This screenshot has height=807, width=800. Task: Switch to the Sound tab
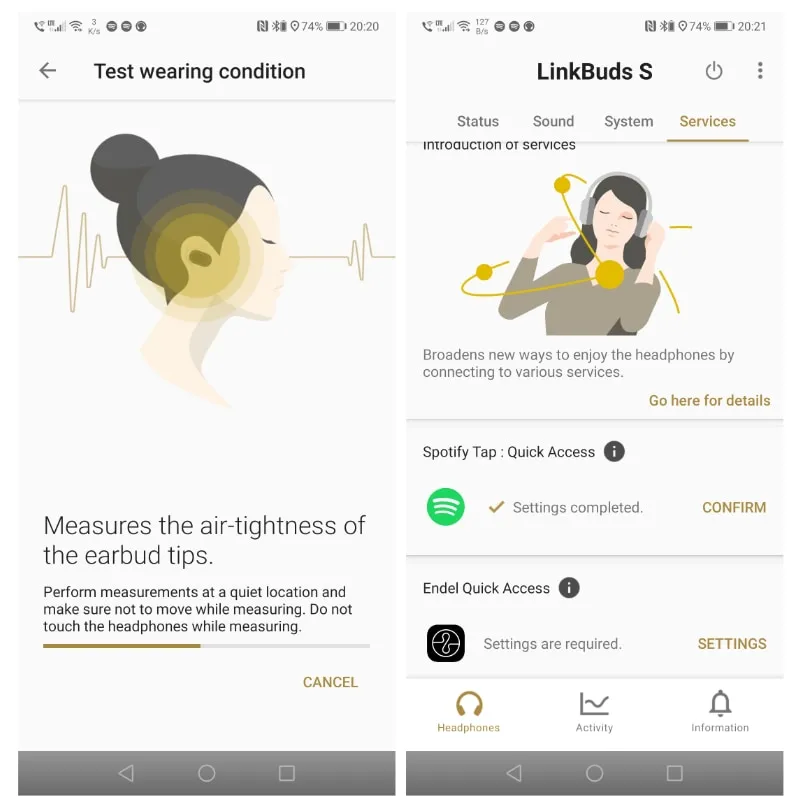[x=553, y=121]
